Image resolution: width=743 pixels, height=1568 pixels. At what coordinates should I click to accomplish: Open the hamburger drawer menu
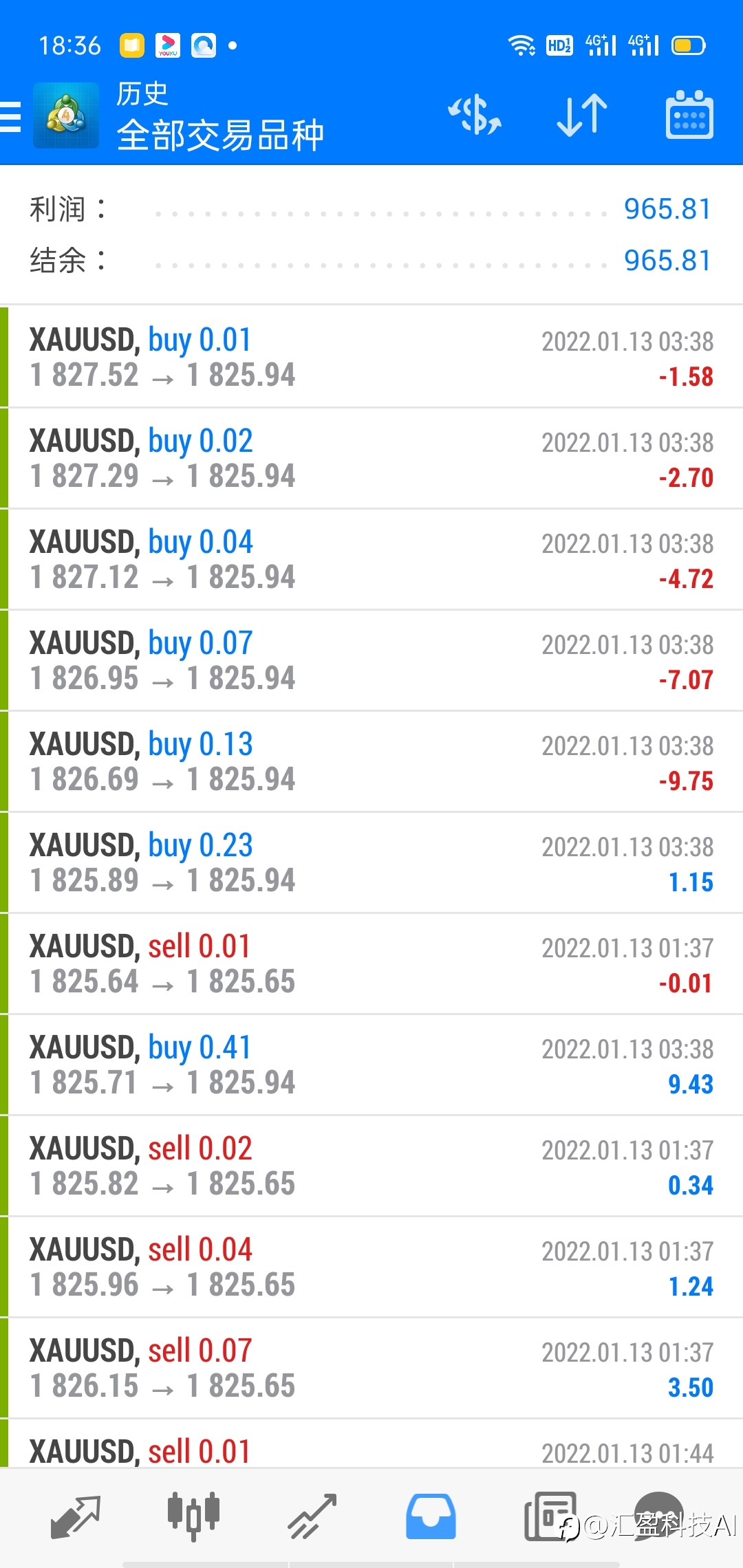10,116
